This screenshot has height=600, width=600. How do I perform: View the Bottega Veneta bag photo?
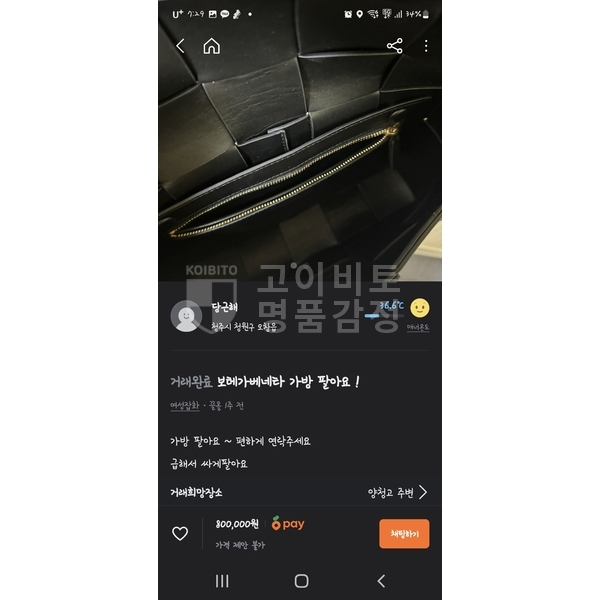coord(300,170)
